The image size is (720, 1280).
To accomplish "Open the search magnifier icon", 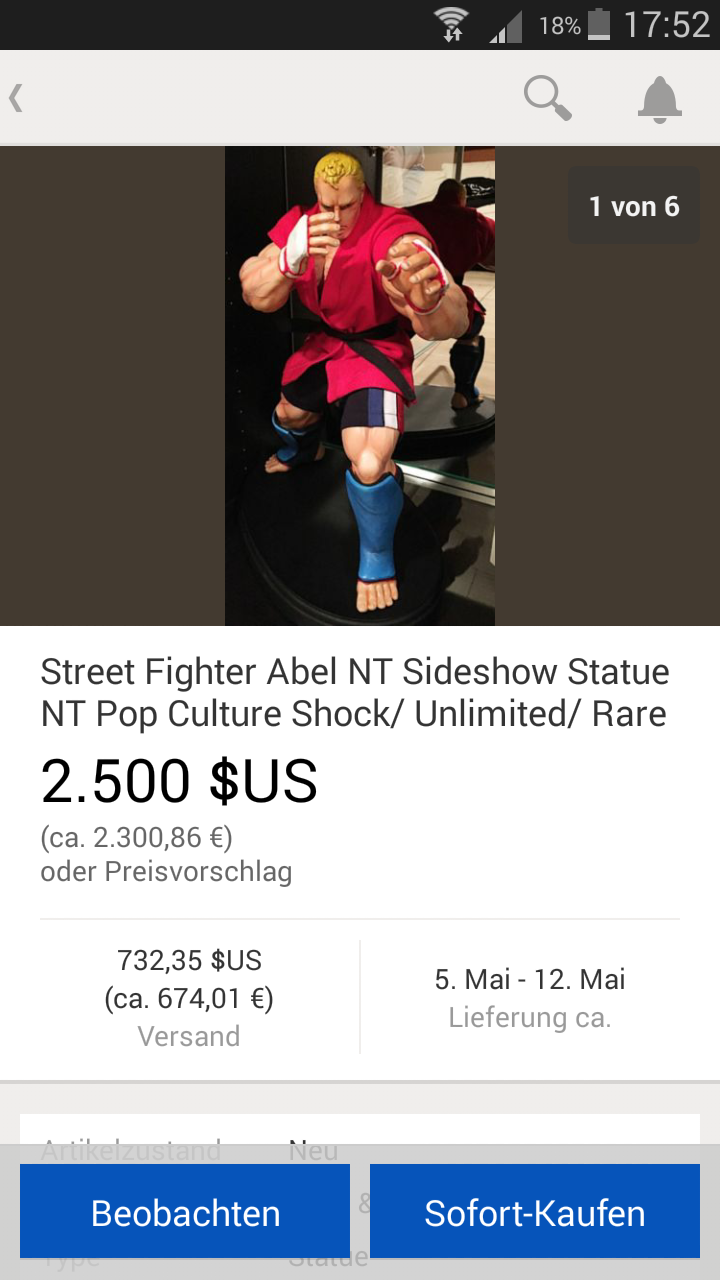I will [x=547, y=98].
